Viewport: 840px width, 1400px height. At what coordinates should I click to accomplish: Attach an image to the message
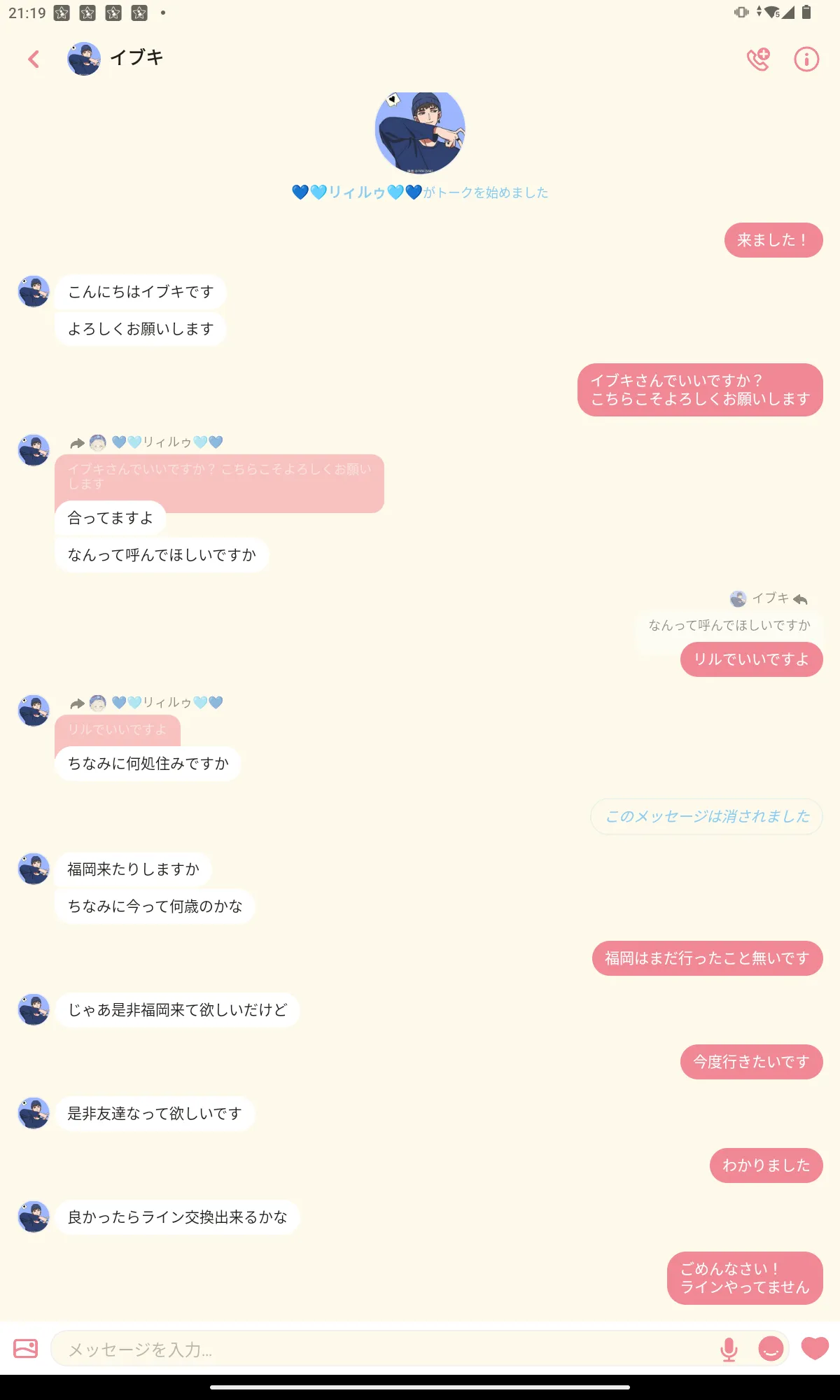pyautogui.click(x=26, y=1348)
